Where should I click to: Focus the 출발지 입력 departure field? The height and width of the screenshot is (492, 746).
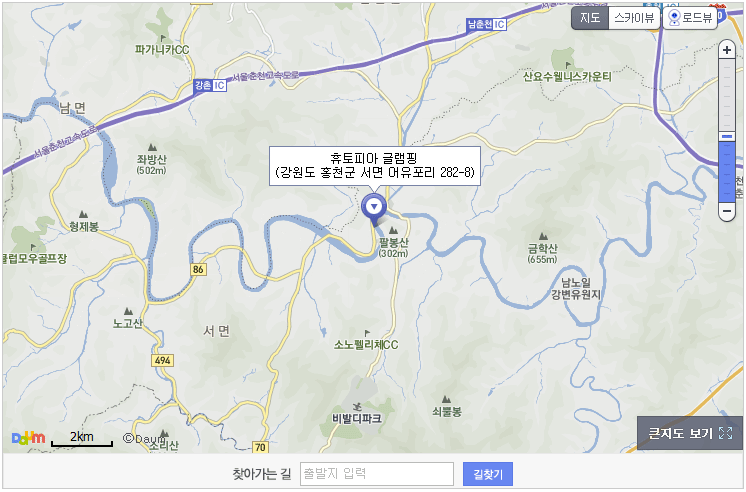pyautogui.click(x=377, y=473)
